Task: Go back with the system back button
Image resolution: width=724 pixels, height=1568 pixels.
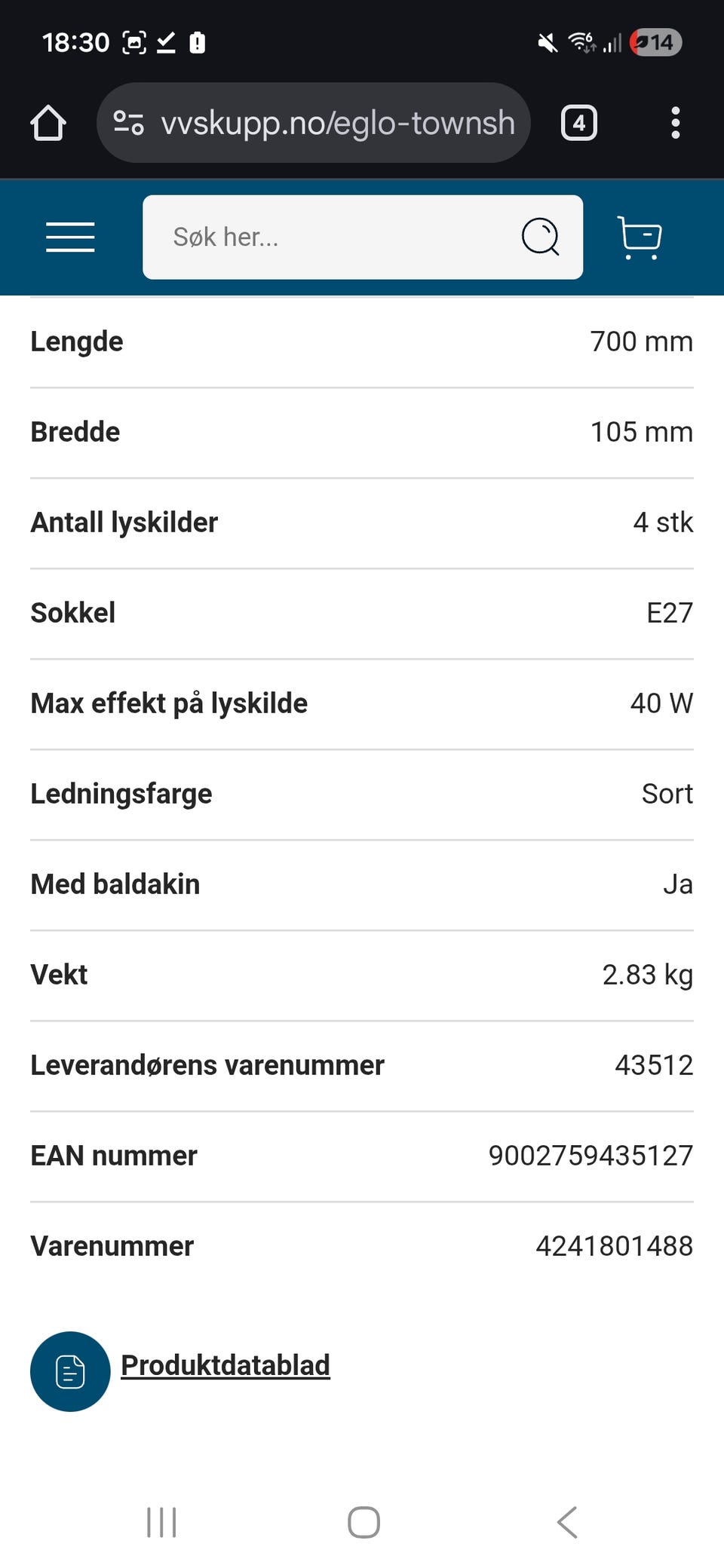Action: coord(567,1522)
